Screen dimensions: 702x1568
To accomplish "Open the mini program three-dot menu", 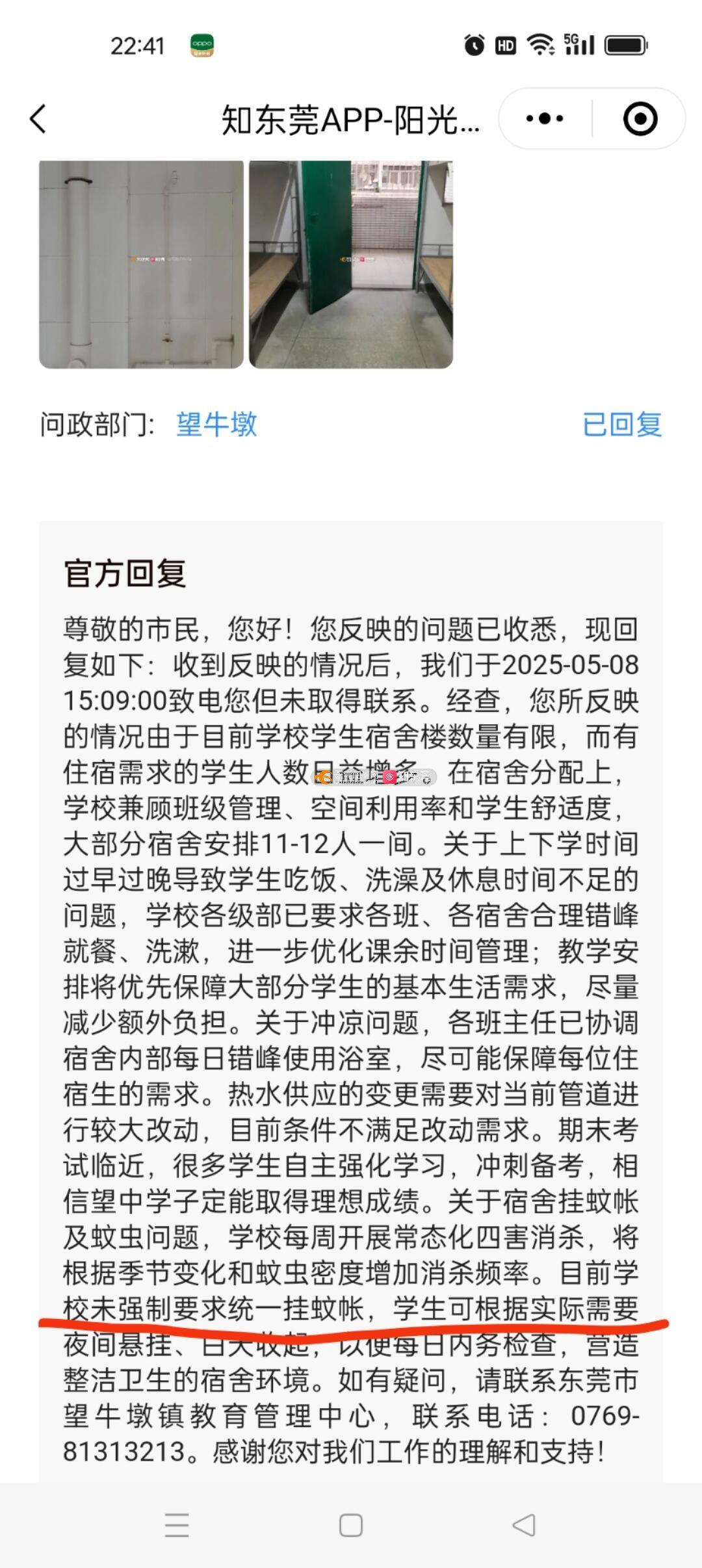I will 545,119.
